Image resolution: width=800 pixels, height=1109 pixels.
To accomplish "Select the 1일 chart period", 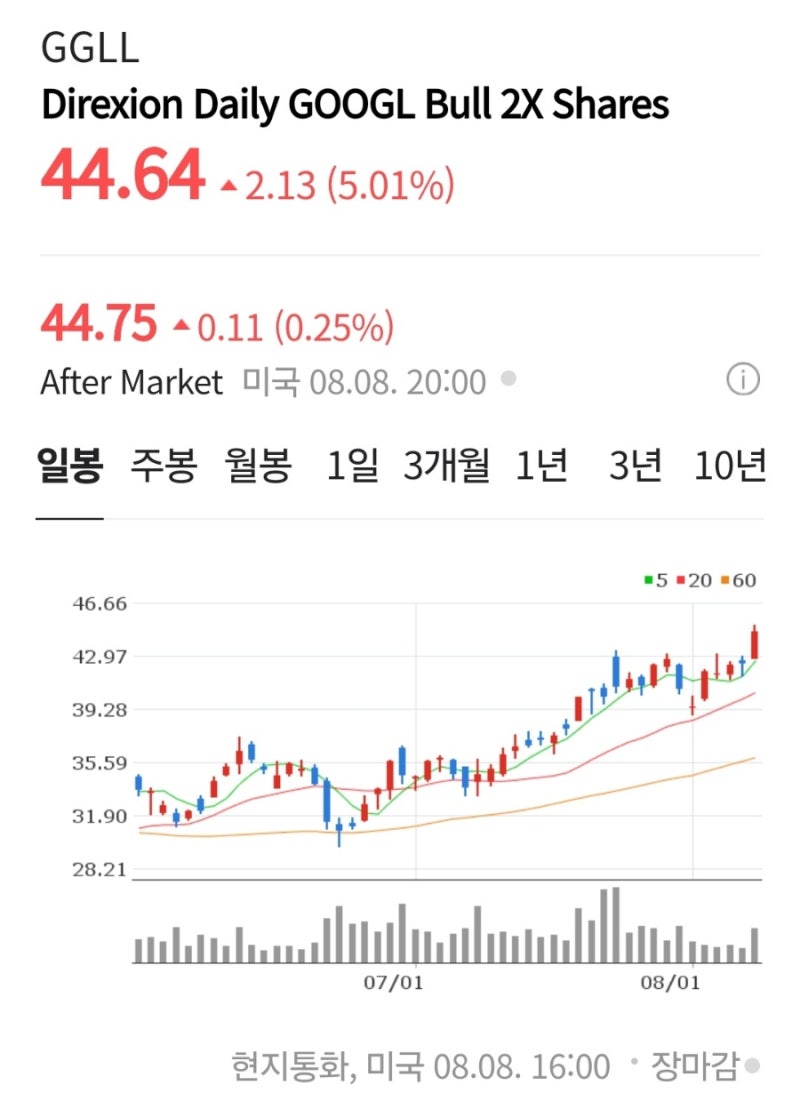I will (x=352, y=465).
